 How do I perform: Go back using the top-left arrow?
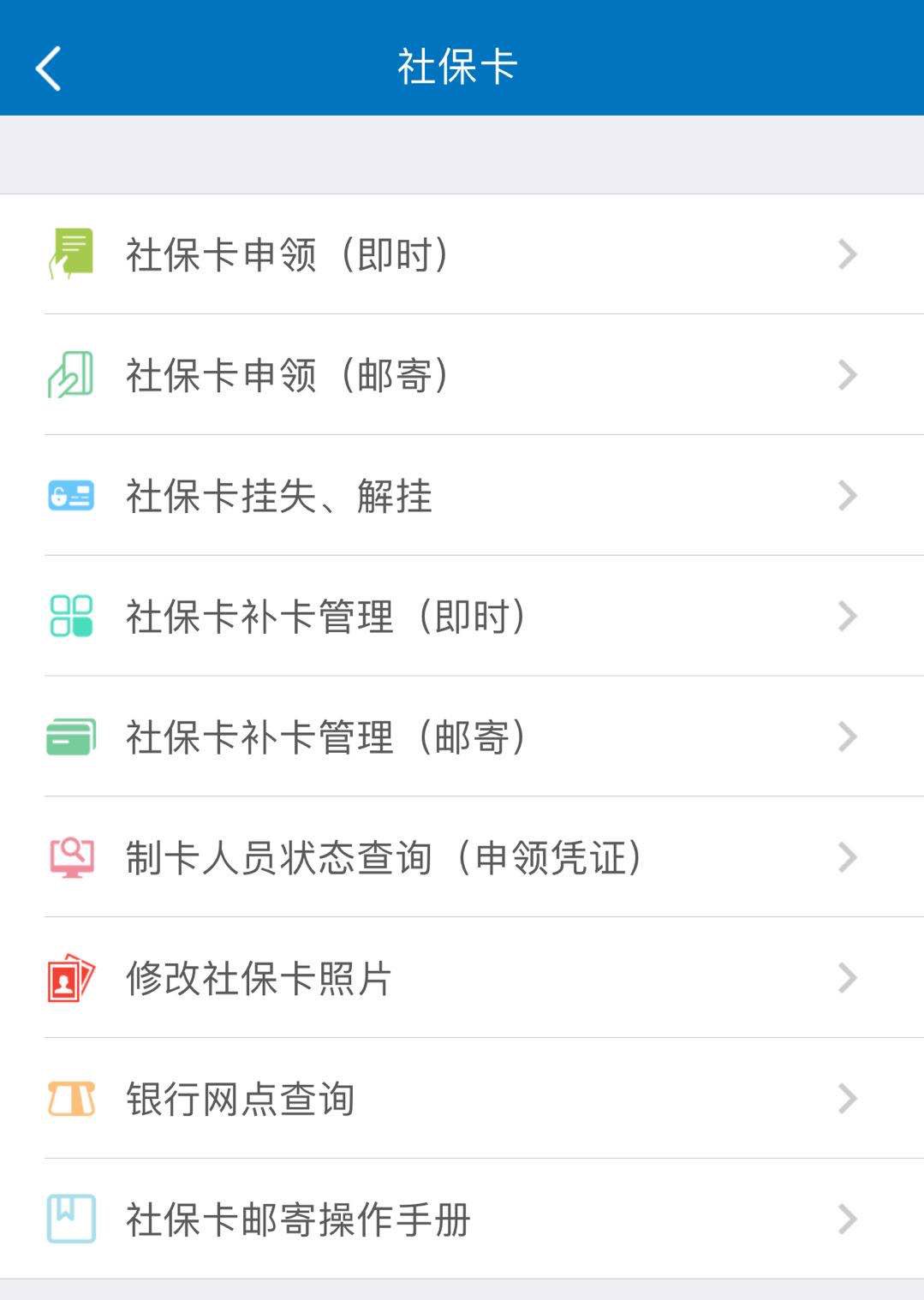pyautogui.click(x=49, y=68)
